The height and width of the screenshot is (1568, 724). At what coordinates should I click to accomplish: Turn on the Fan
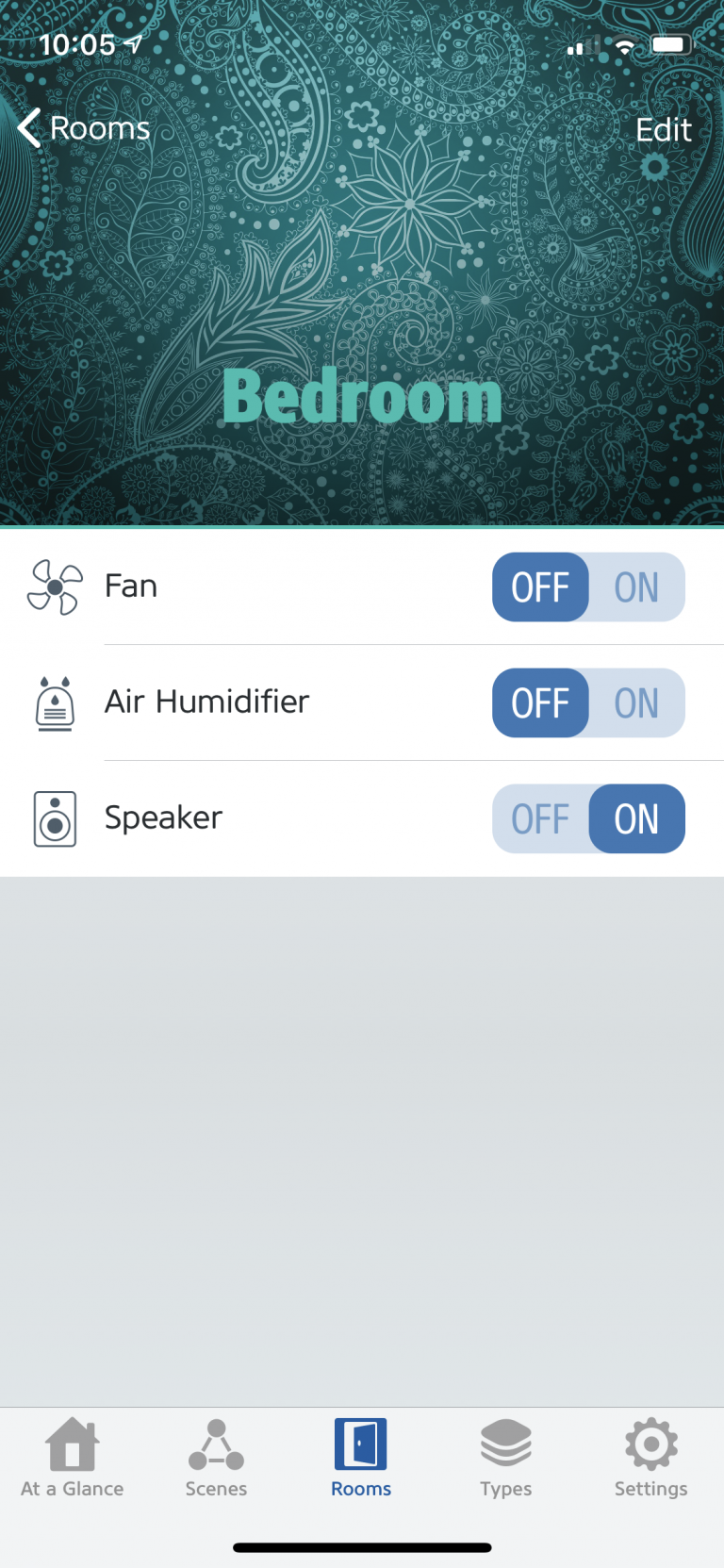coord(636,587)
